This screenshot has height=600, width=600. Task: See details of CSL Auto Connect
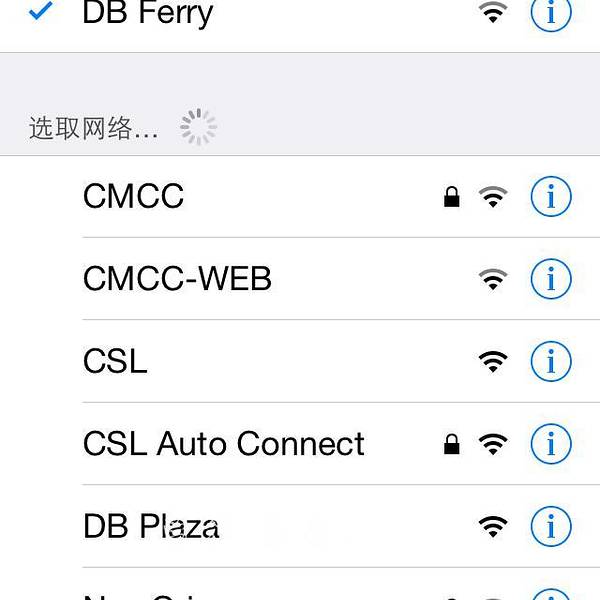[x=550, y=444]
